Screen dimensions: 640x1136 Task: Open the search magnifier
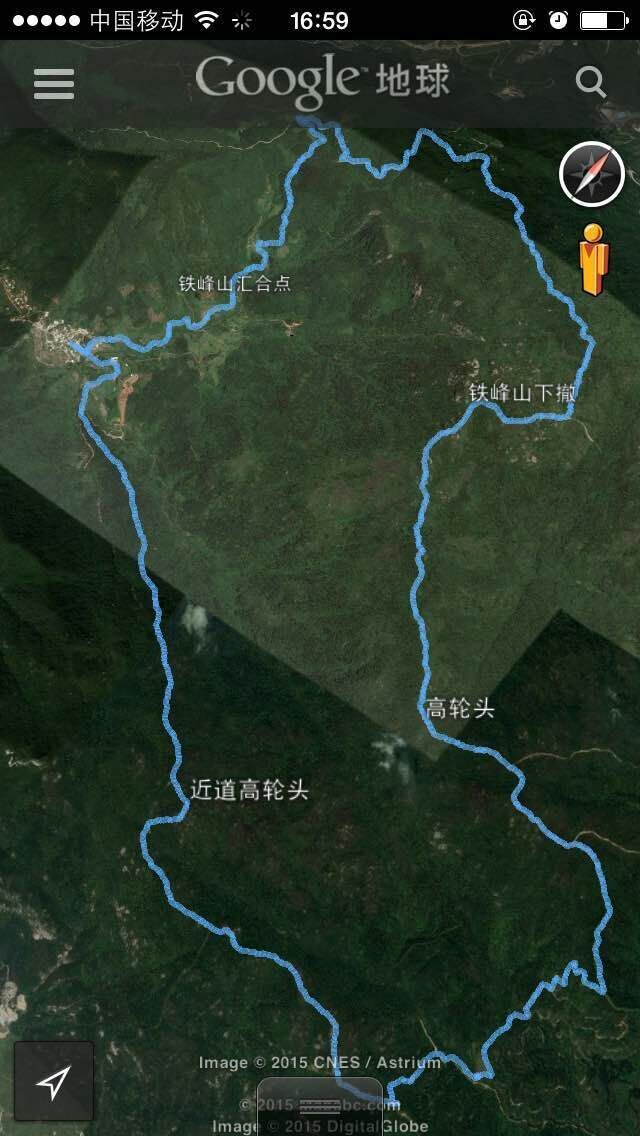[591, 82]
